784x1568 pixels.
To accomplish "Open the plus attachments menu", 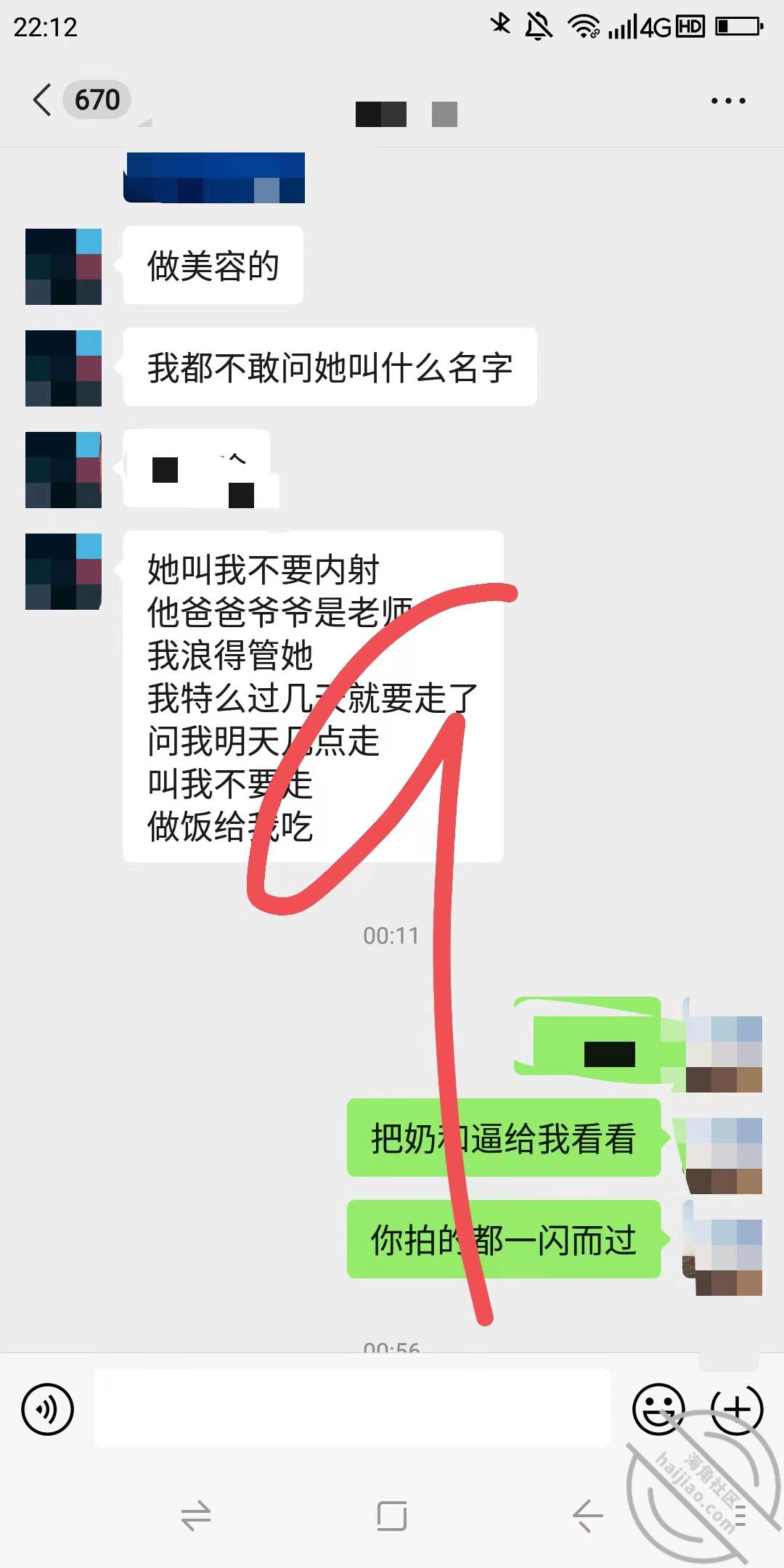I will pyautogui.click(x=737, y=1410).
